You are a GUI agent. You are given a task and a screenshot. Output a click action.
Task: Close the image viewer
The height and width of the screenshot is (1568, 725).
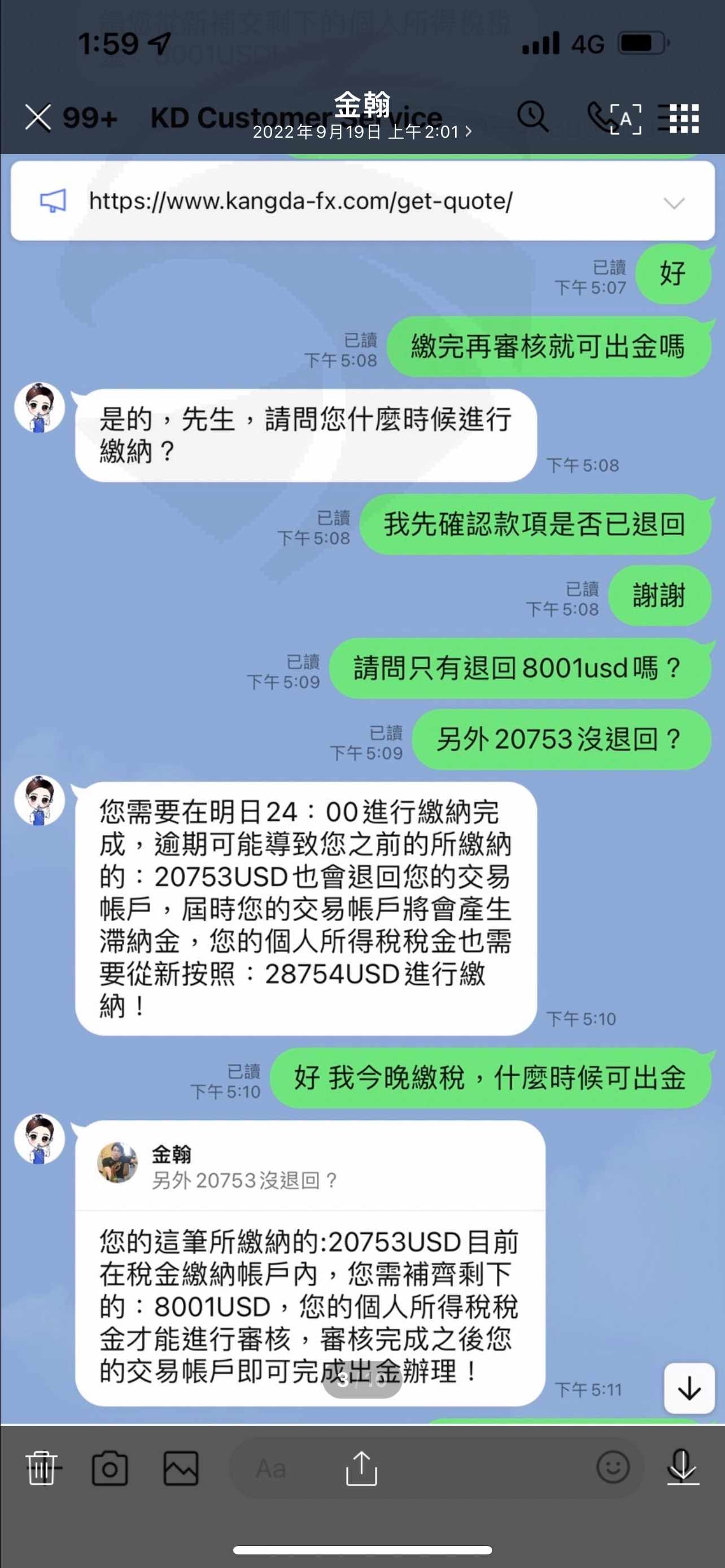38,117
